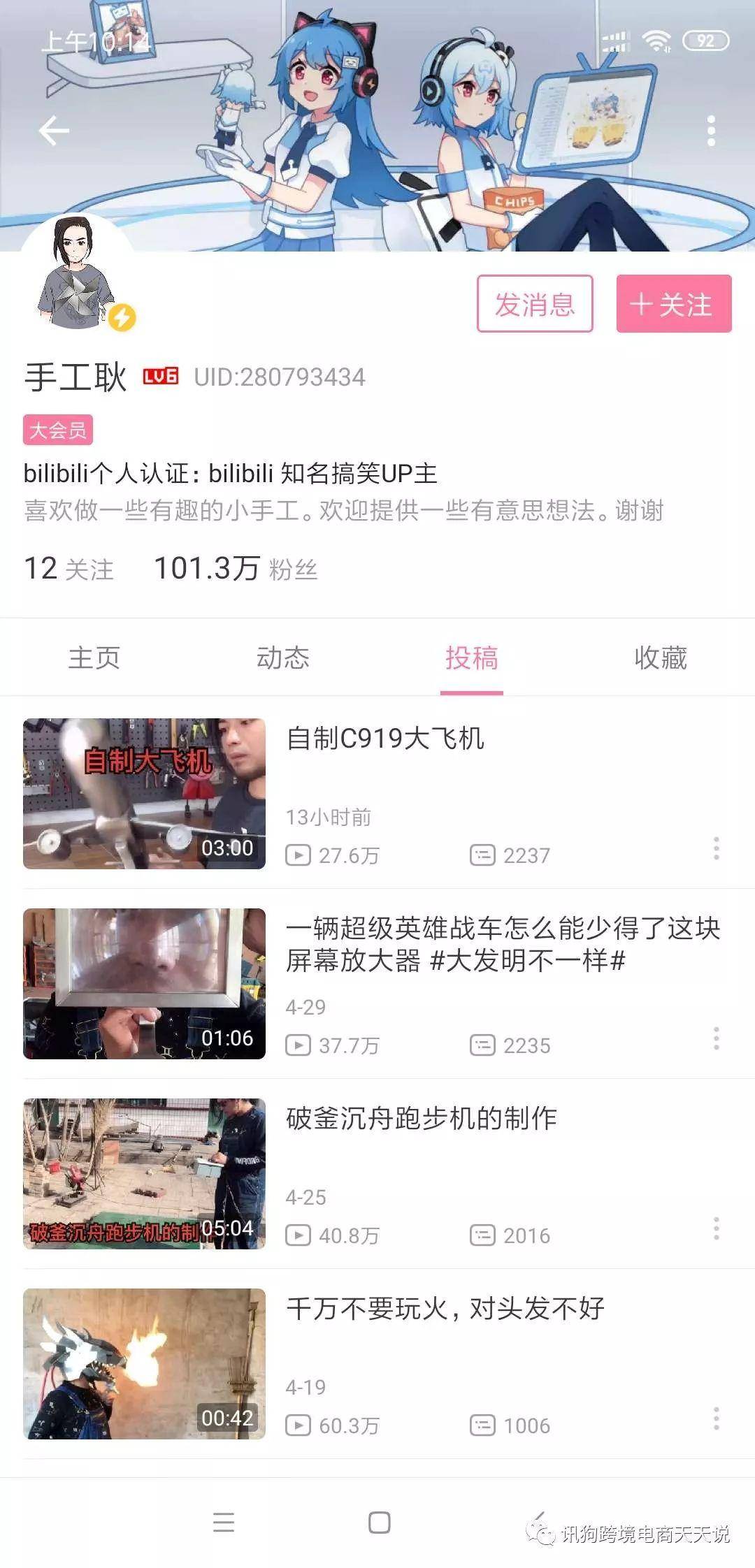Switch to the 动态 tab

pos(283,658)
